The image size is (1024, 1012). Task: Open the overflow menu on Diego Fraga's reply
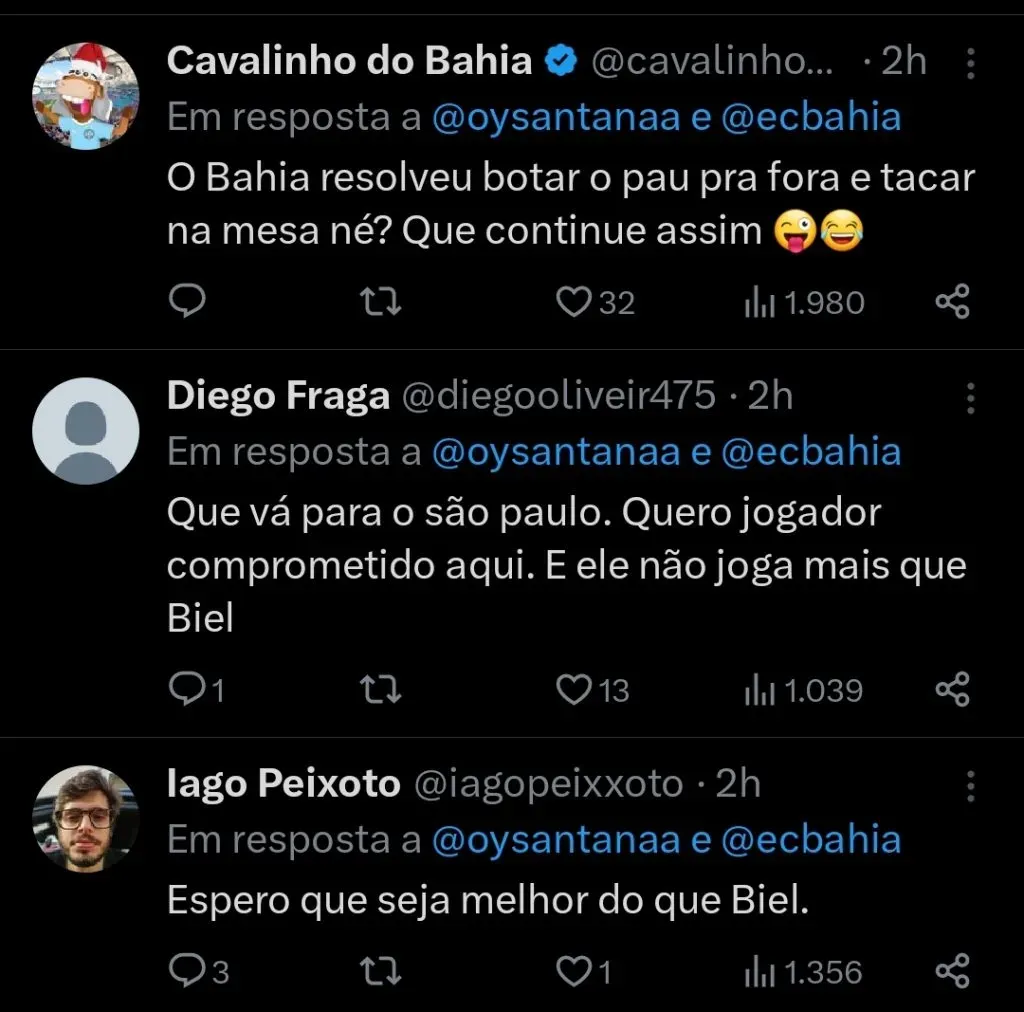[x=970, y=398]
